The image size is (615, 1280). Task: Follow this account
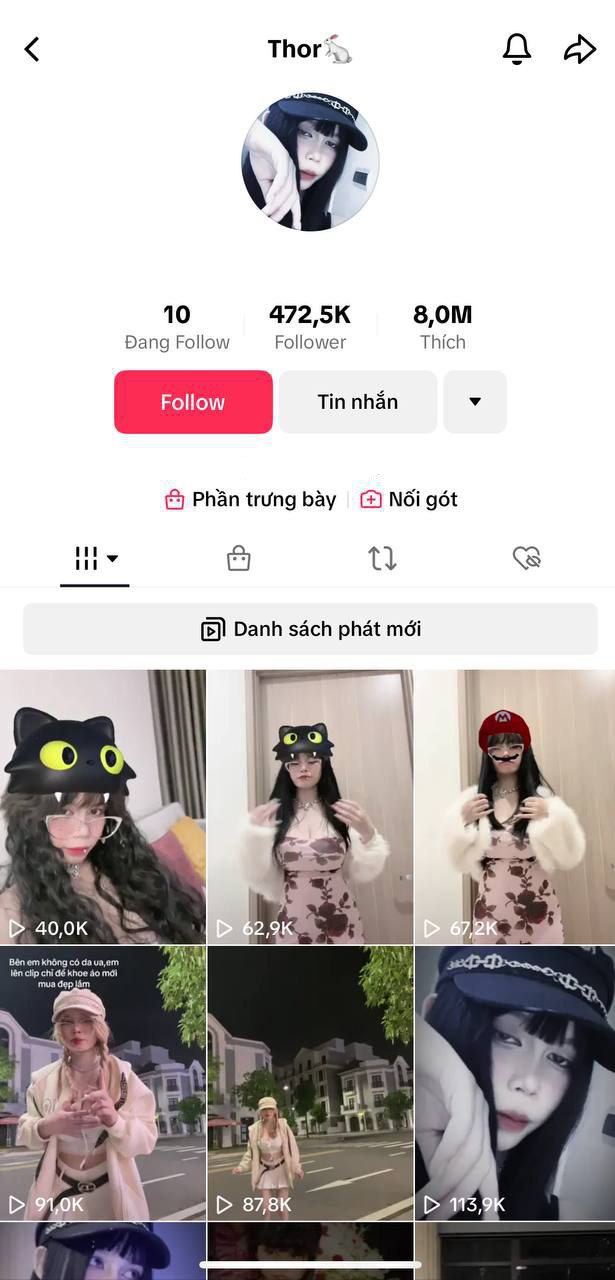[x=193, y=402]
